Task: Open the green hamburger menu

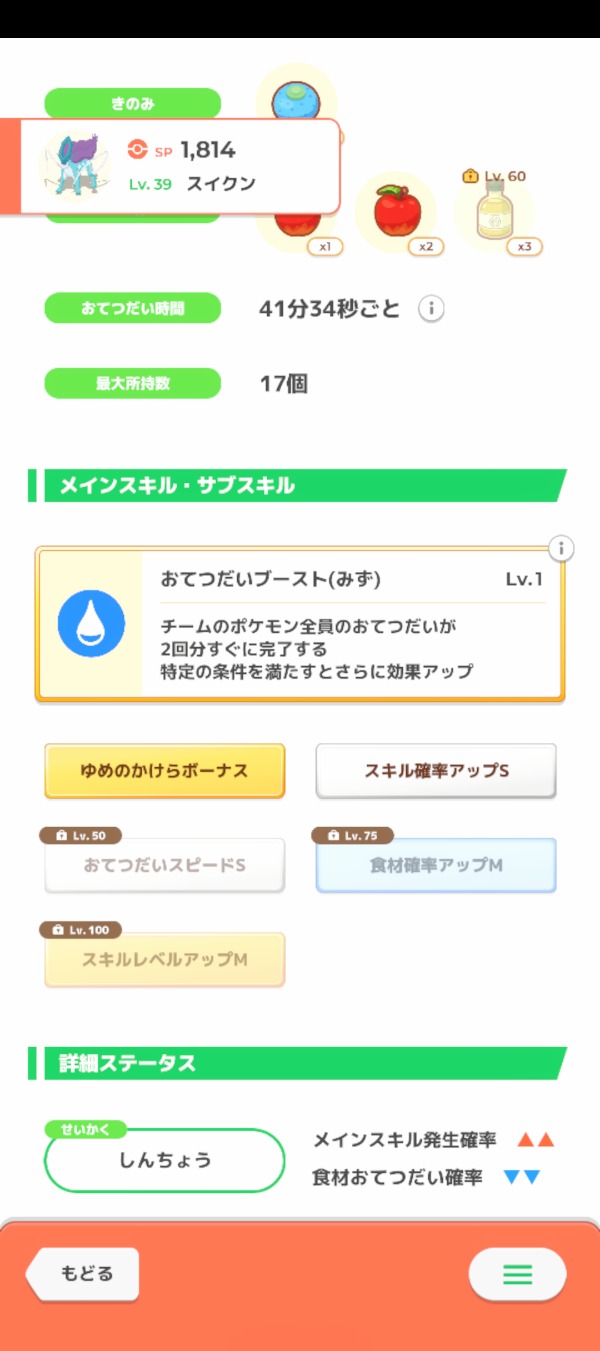Action: point(517,1275)
